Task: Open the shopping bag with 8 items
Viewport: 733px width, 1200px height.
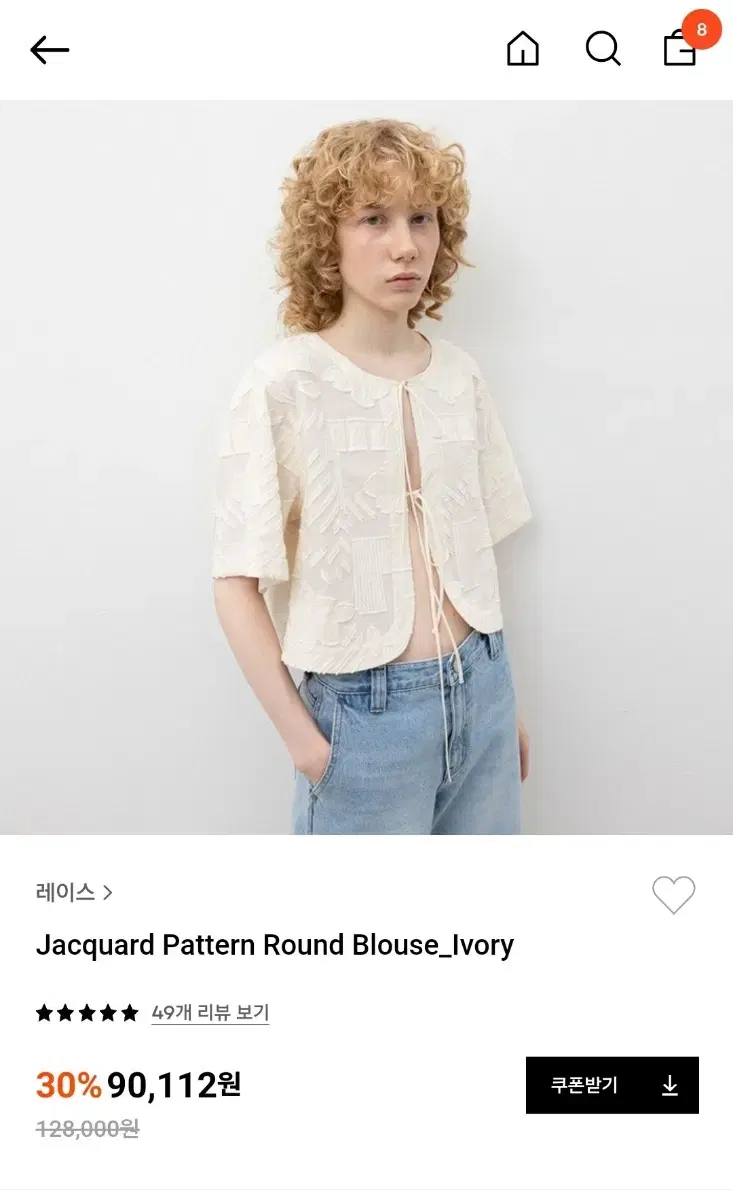Action: (x=683, y=45)
